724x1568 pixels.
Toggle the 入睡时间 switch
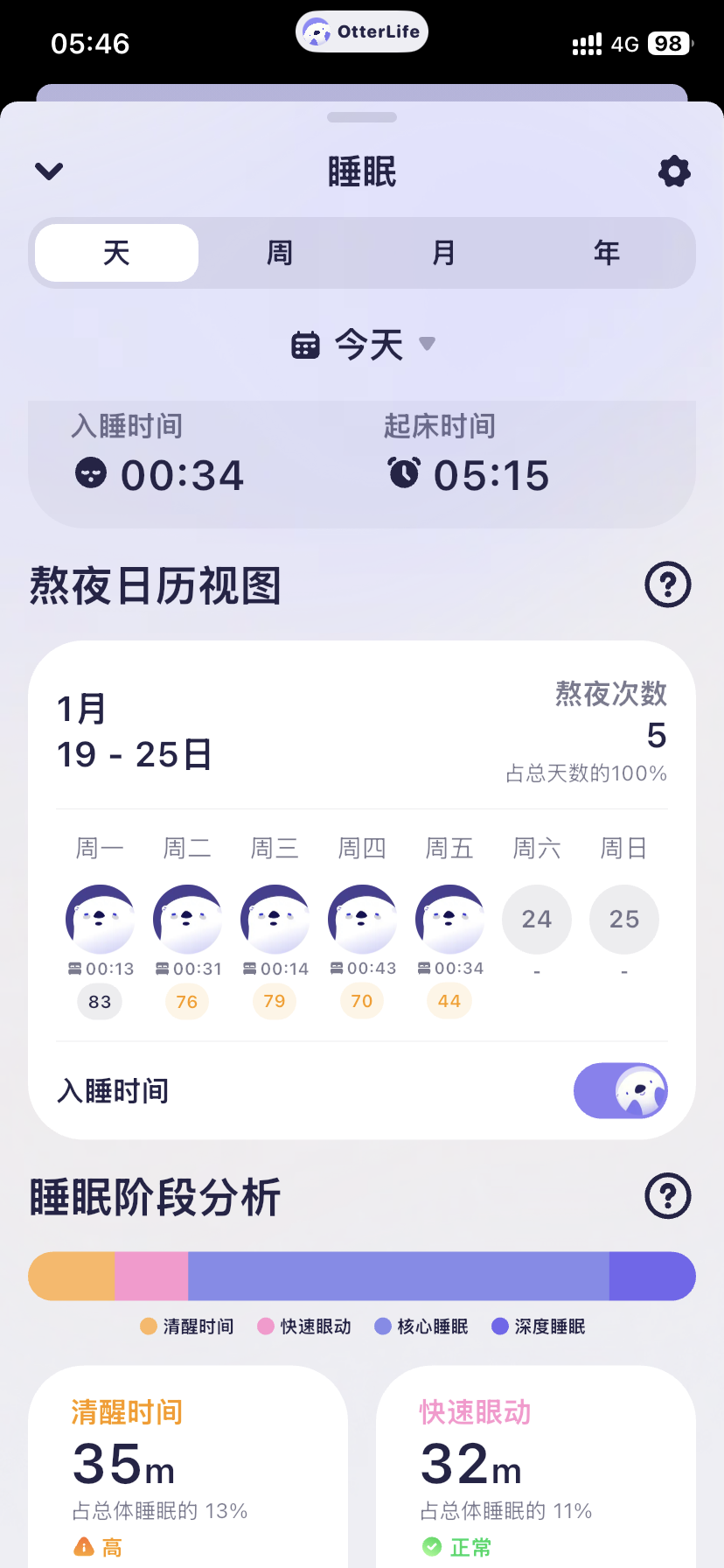(620, 1090)
